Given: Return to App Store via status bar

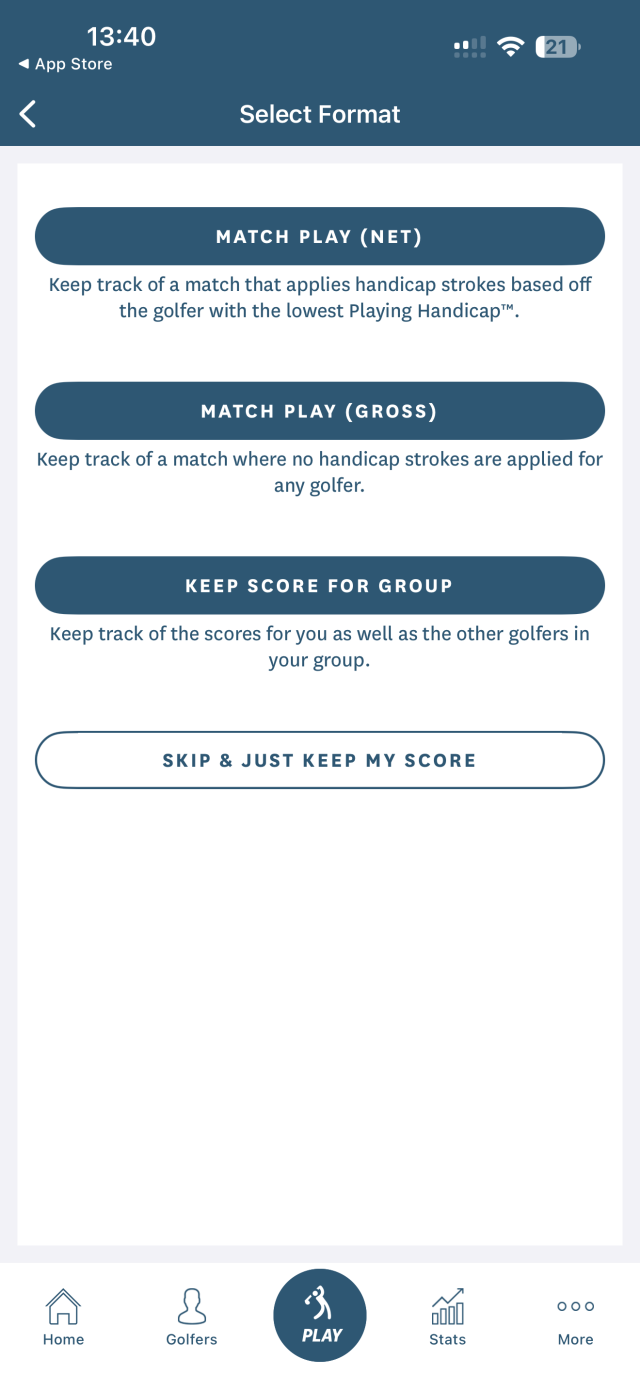Looking at the screenshot, I should (x=65, y=64).
